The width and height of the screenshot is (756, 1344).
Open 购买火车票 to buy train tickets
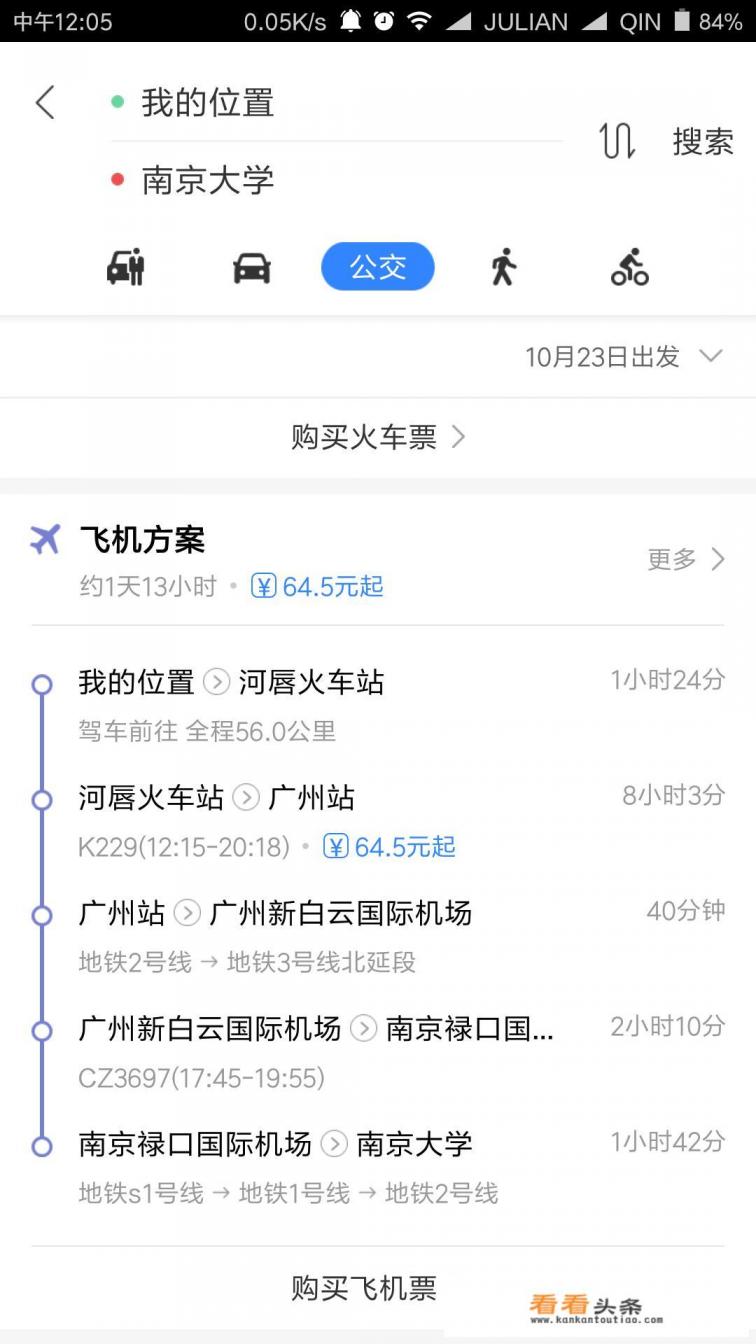tap(378, 437)
